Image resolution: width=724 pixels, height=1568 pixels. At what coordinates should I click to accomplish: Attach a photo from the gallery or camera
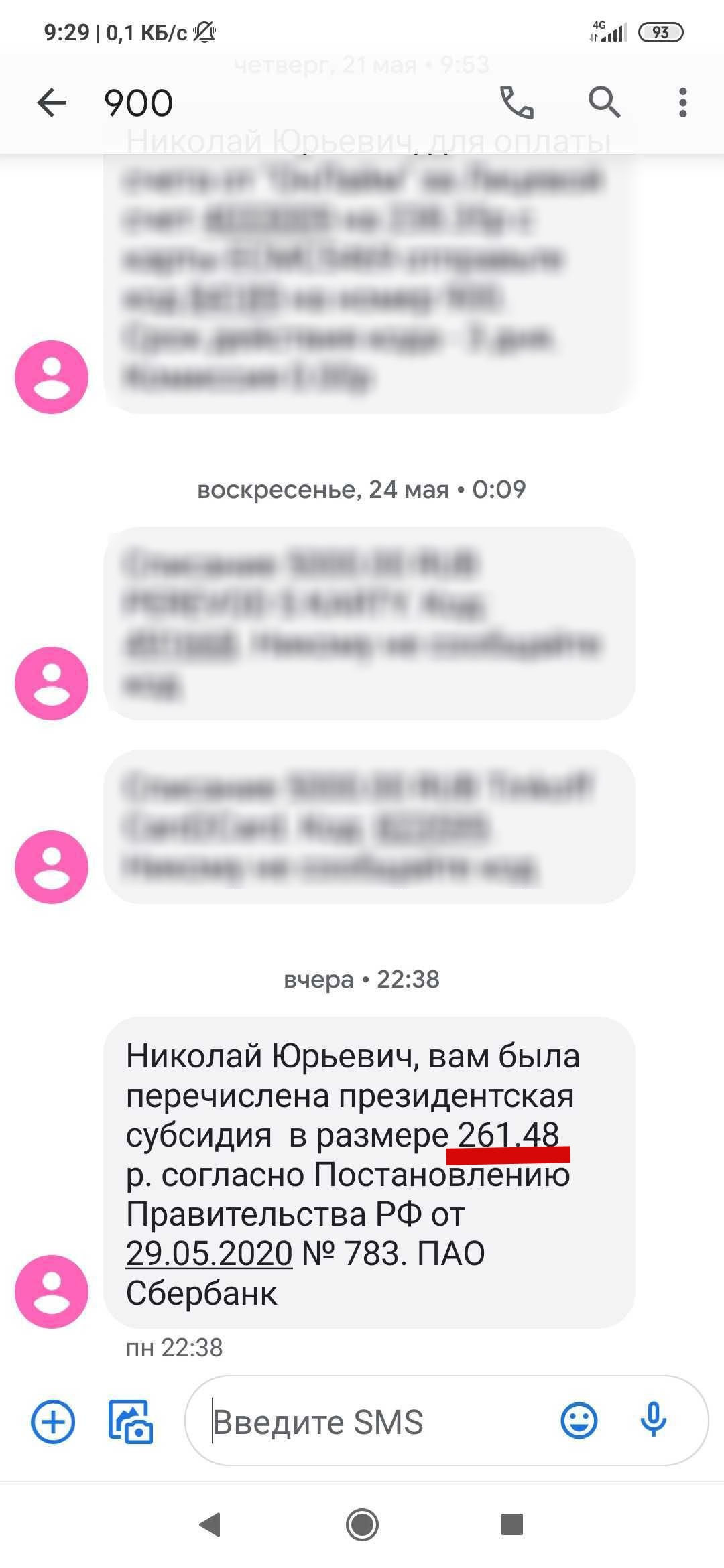(x=131, y=1422)
